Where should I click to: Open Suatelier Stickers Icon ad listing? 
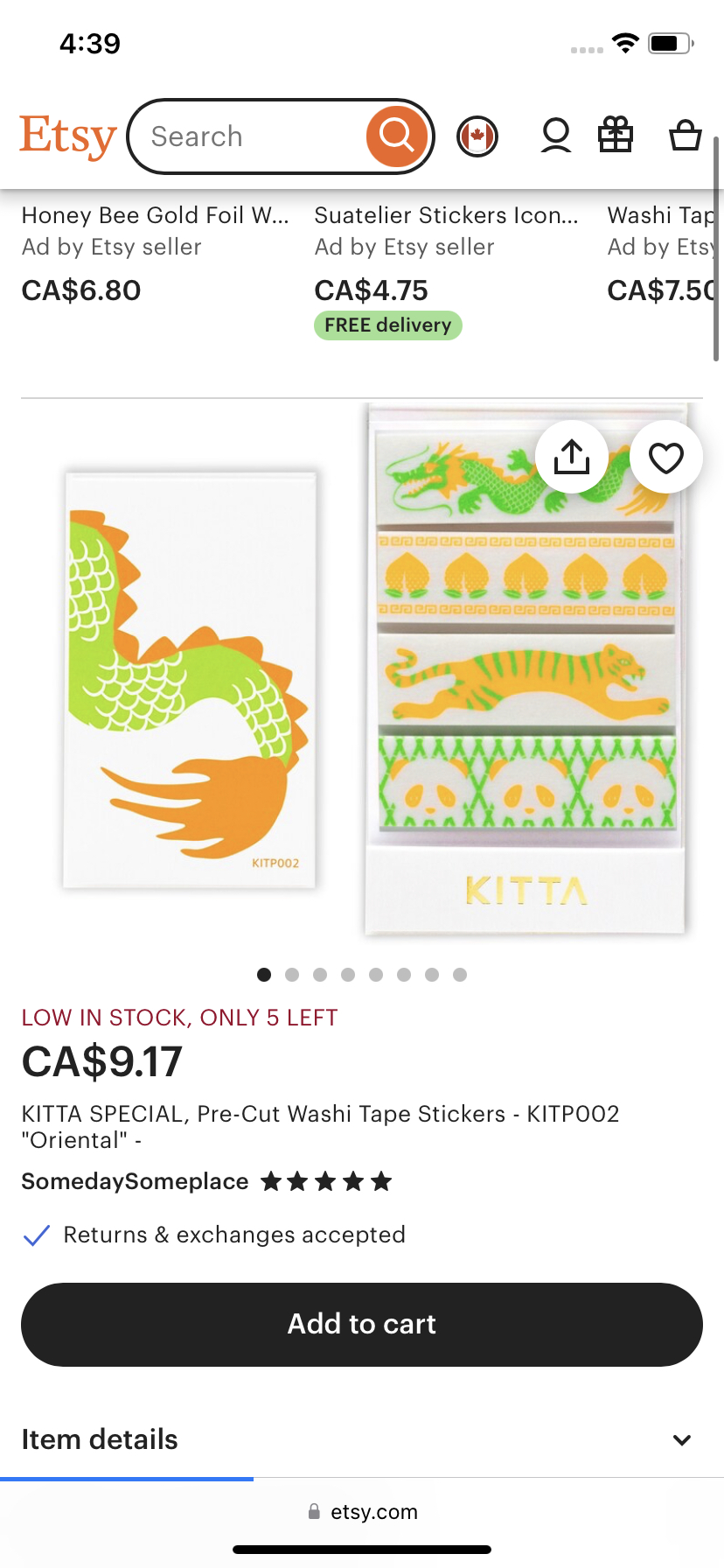446,215
